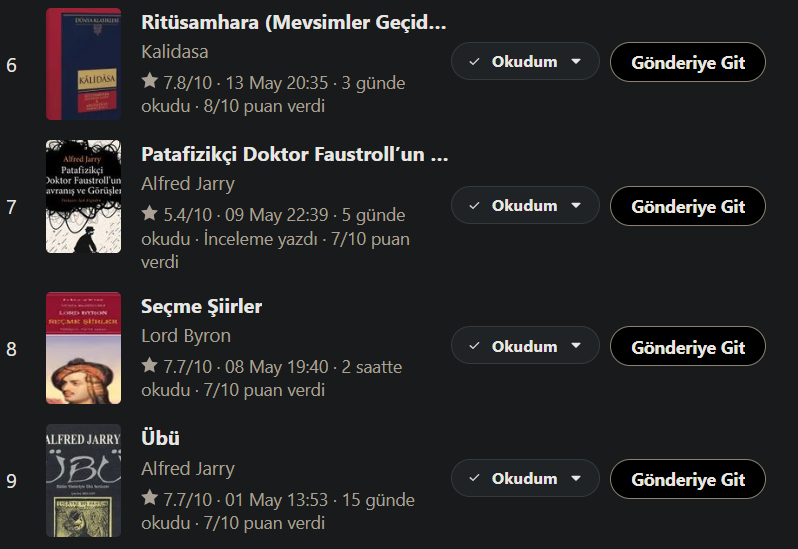Go to the post for Ritüsamhara
The width and height of the screenshot is (798, 549).
688,62
